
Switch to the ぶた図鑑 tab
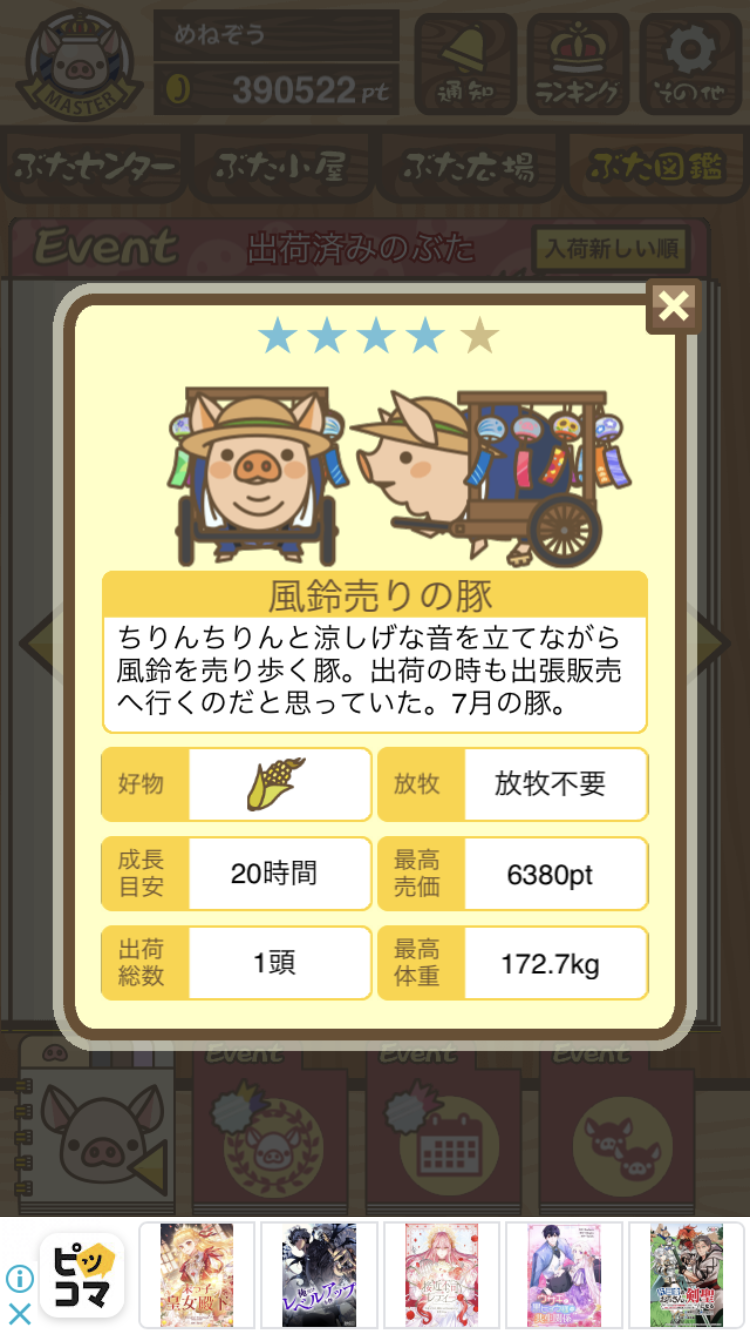tap(655, 167)
